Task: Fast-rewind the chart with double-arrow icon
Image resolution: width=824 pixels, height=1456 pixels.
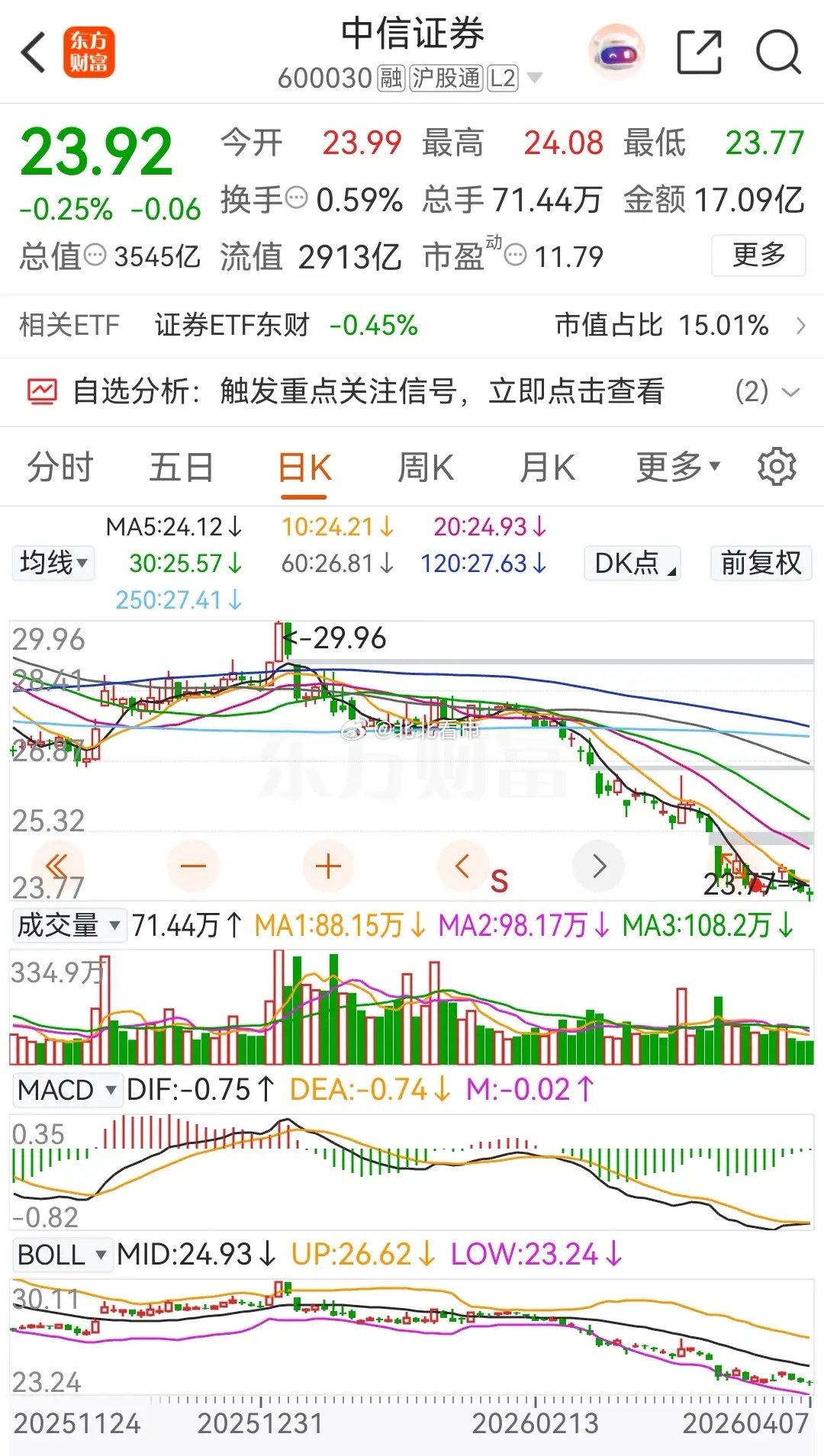Action: 59,866
